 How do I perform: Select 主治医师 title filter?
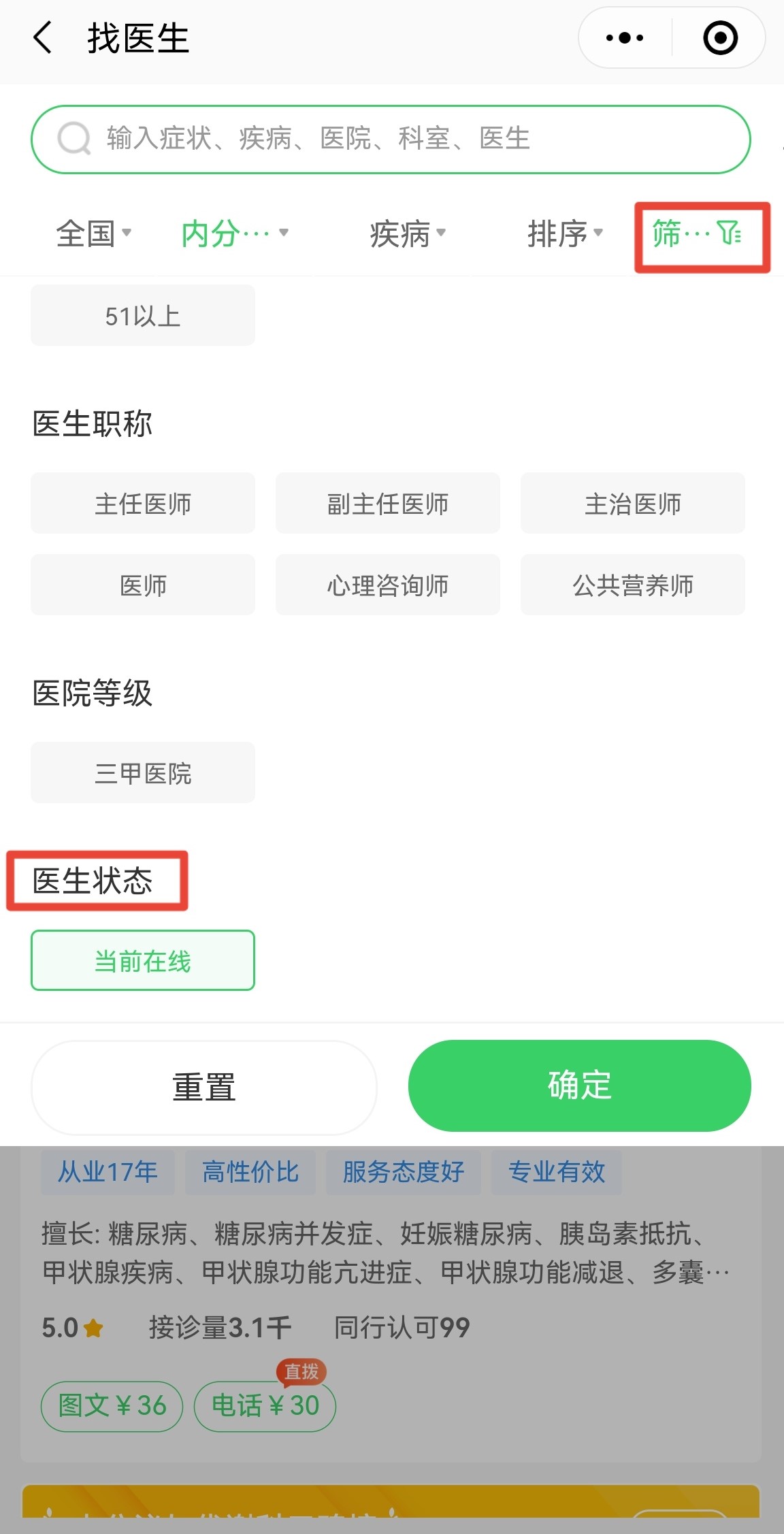point(633,504)
